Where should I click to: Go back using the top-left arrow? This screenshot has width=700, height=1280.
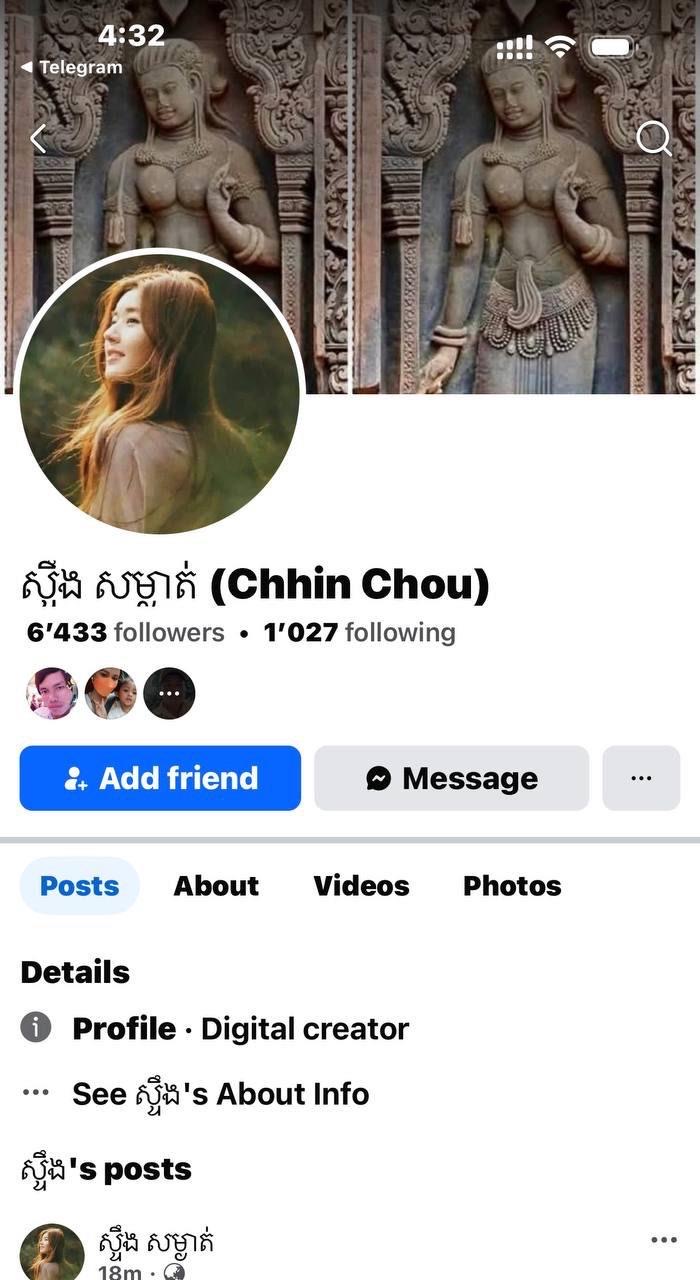coord(38,139)
